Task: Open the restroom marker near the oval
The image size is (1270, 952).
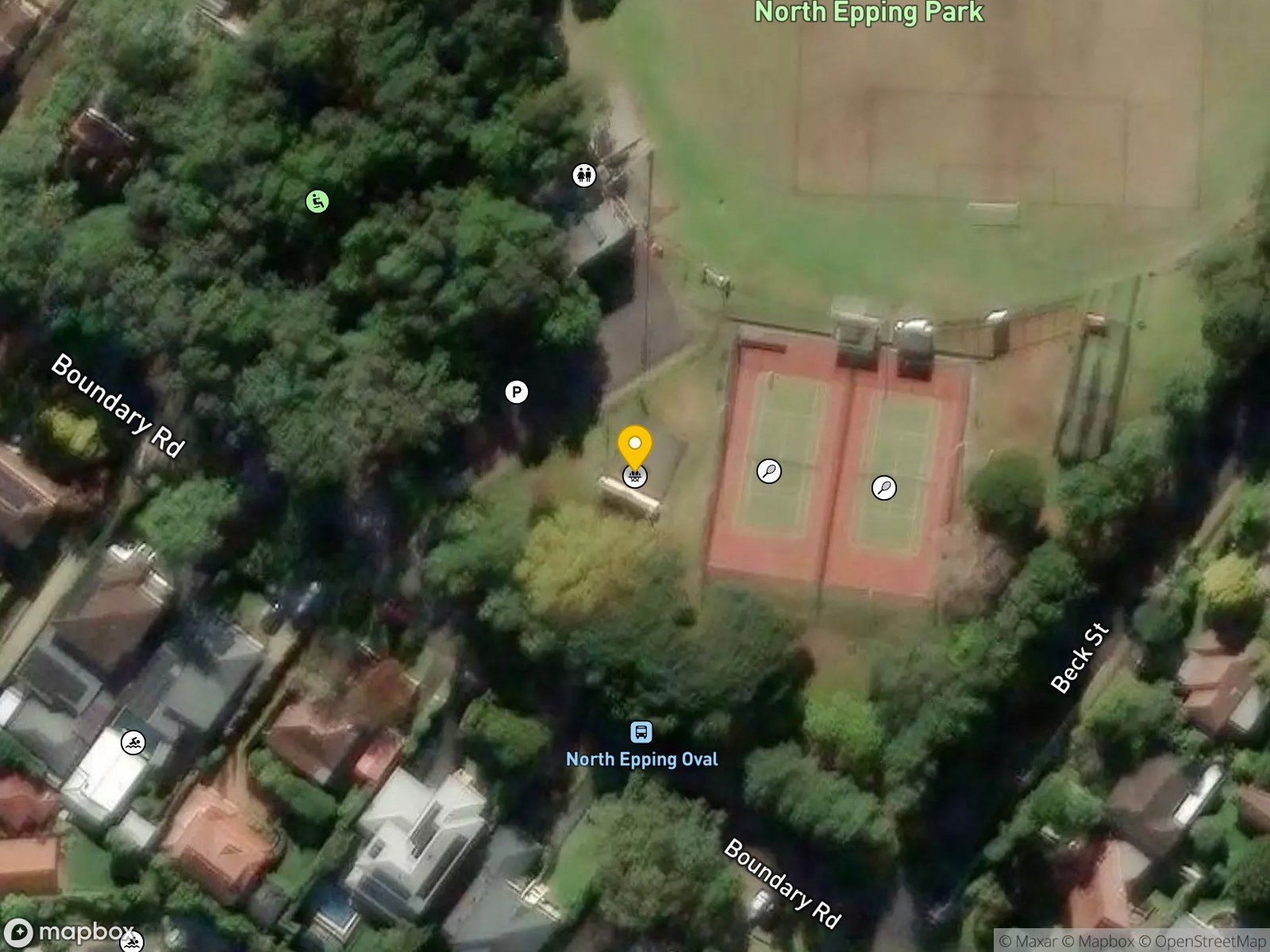Action: point(584,175)
